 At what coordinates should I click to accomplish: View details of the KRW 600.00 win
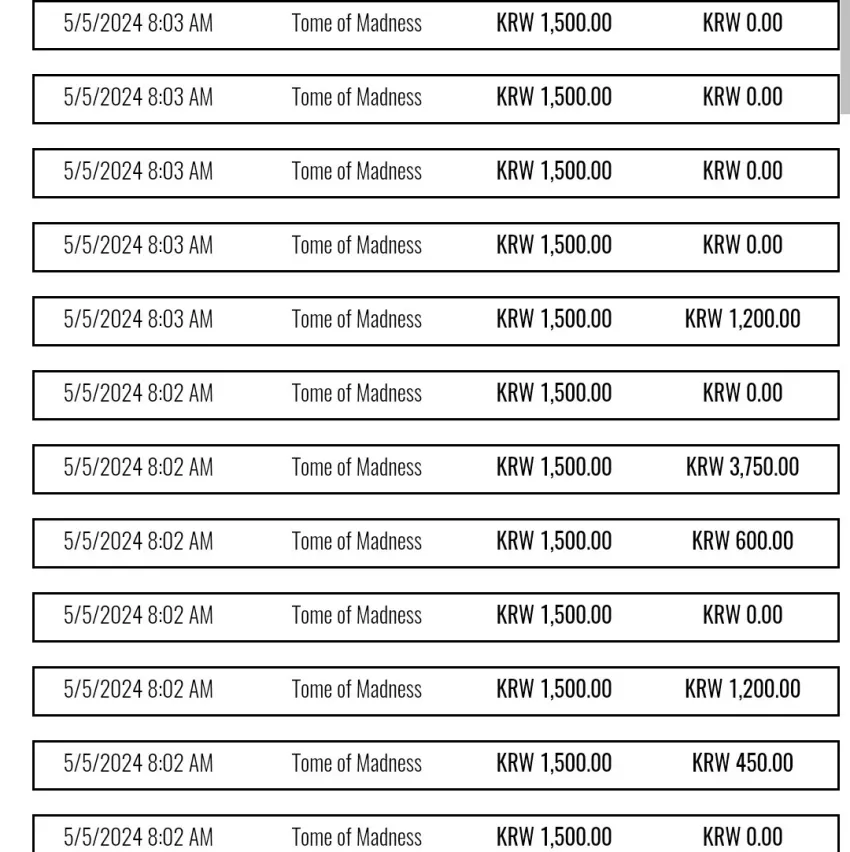point(436,543)
